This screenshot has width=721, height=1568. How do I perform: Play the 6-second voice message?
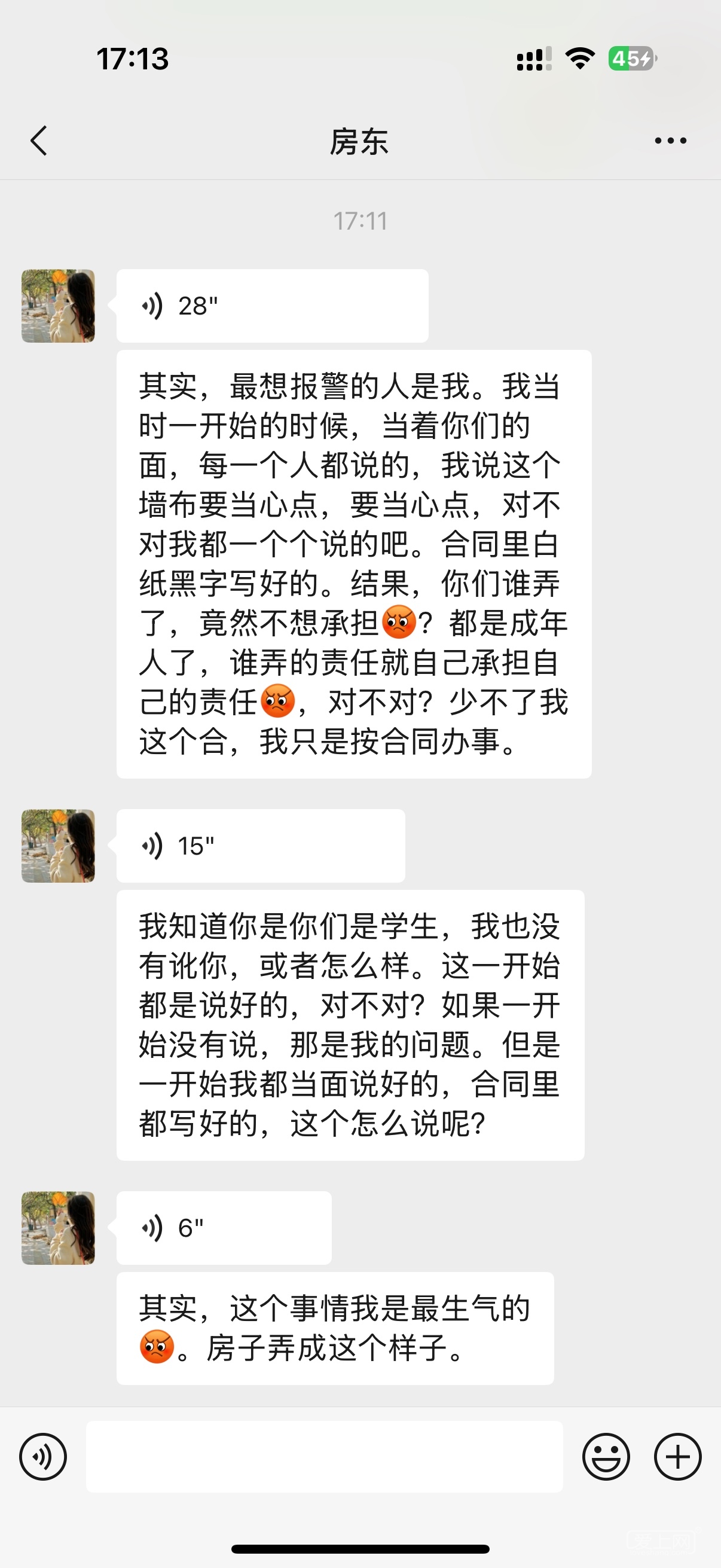coord(224,1228)
